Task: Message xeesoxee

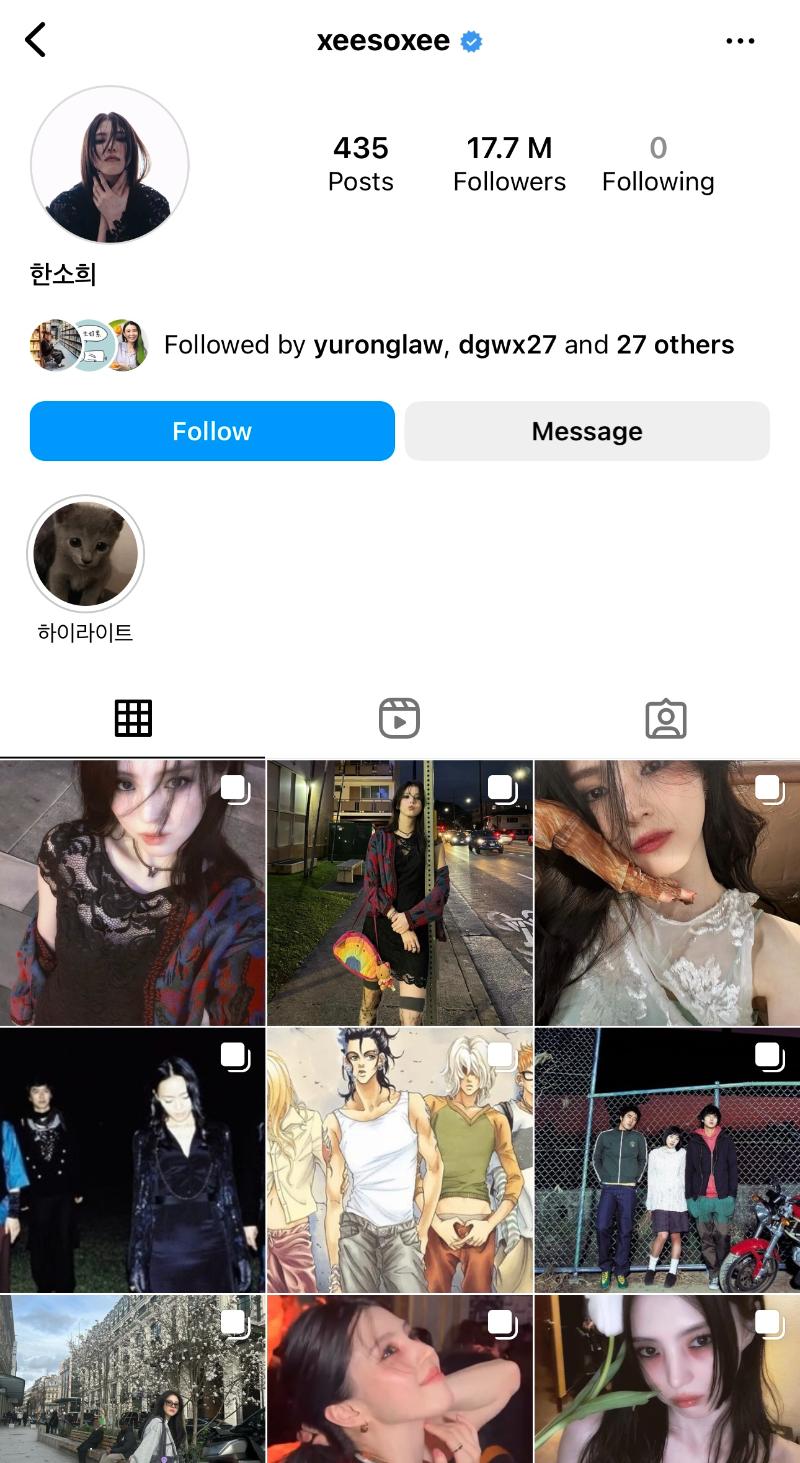Action: [x=587, y=431]
